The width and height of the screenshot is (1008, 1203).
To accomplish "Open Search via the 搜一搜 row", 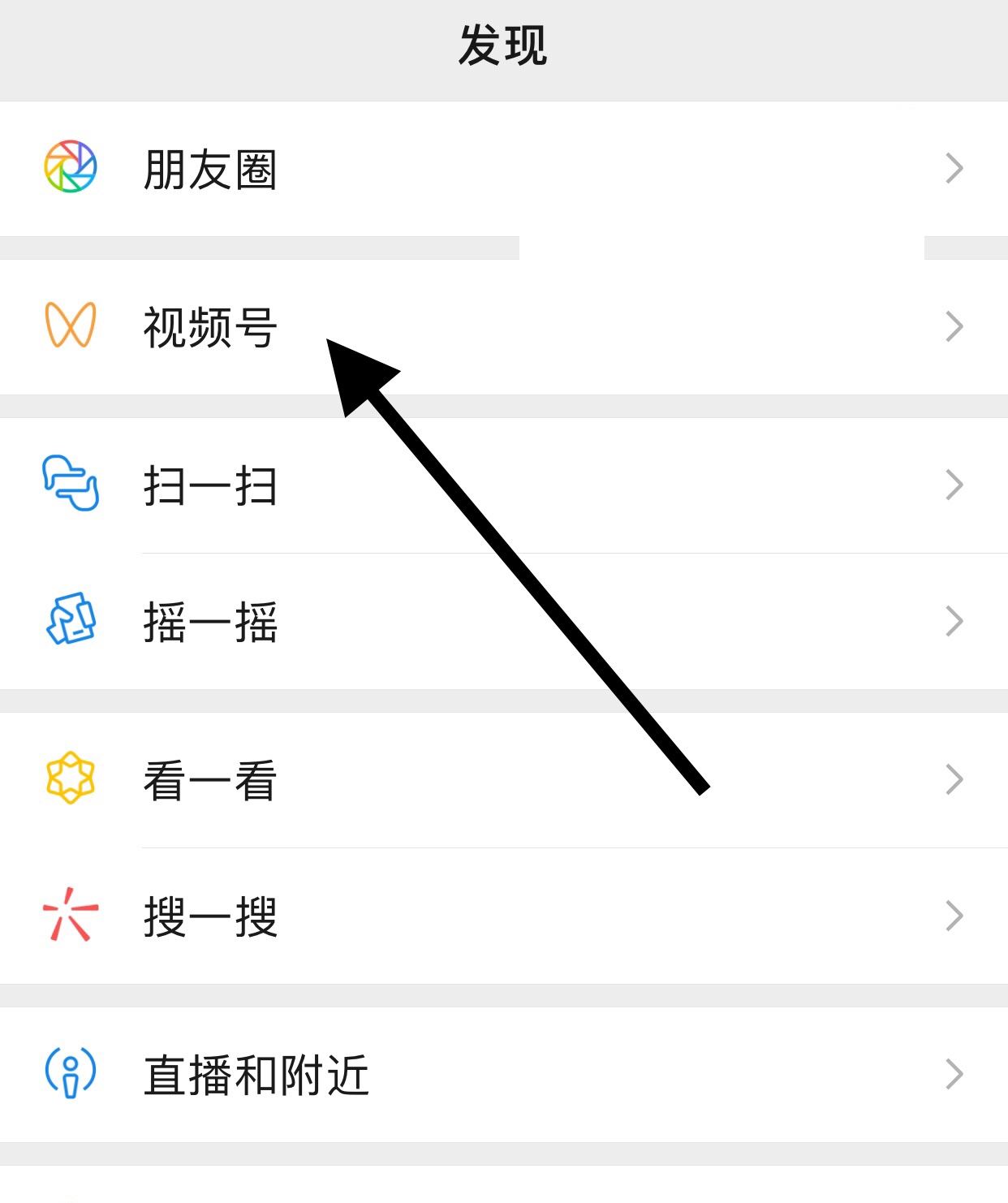I will click(x=211, y=916).
